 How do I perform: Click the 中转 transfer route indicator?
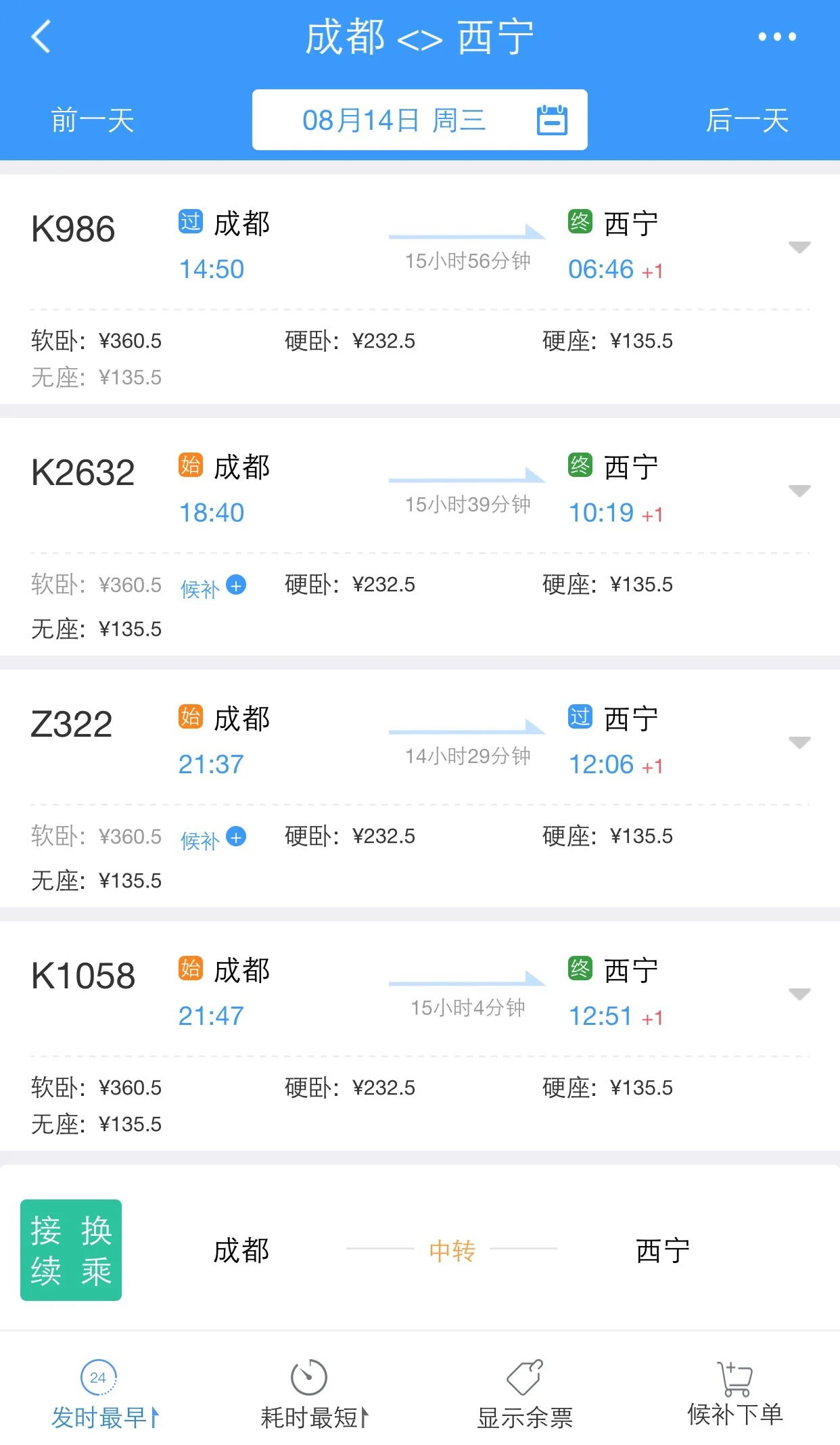point(452,1252)
